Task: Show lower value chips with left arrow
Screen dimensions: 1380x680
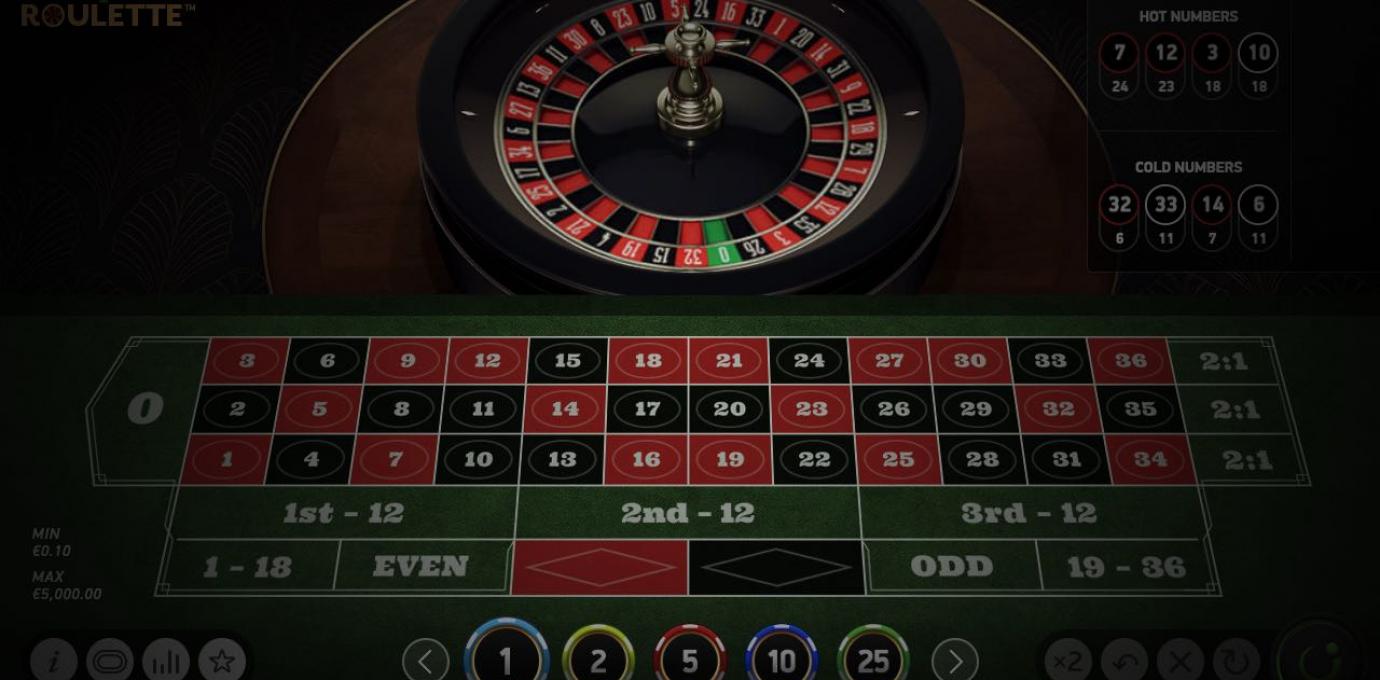Action: [425, 661]
